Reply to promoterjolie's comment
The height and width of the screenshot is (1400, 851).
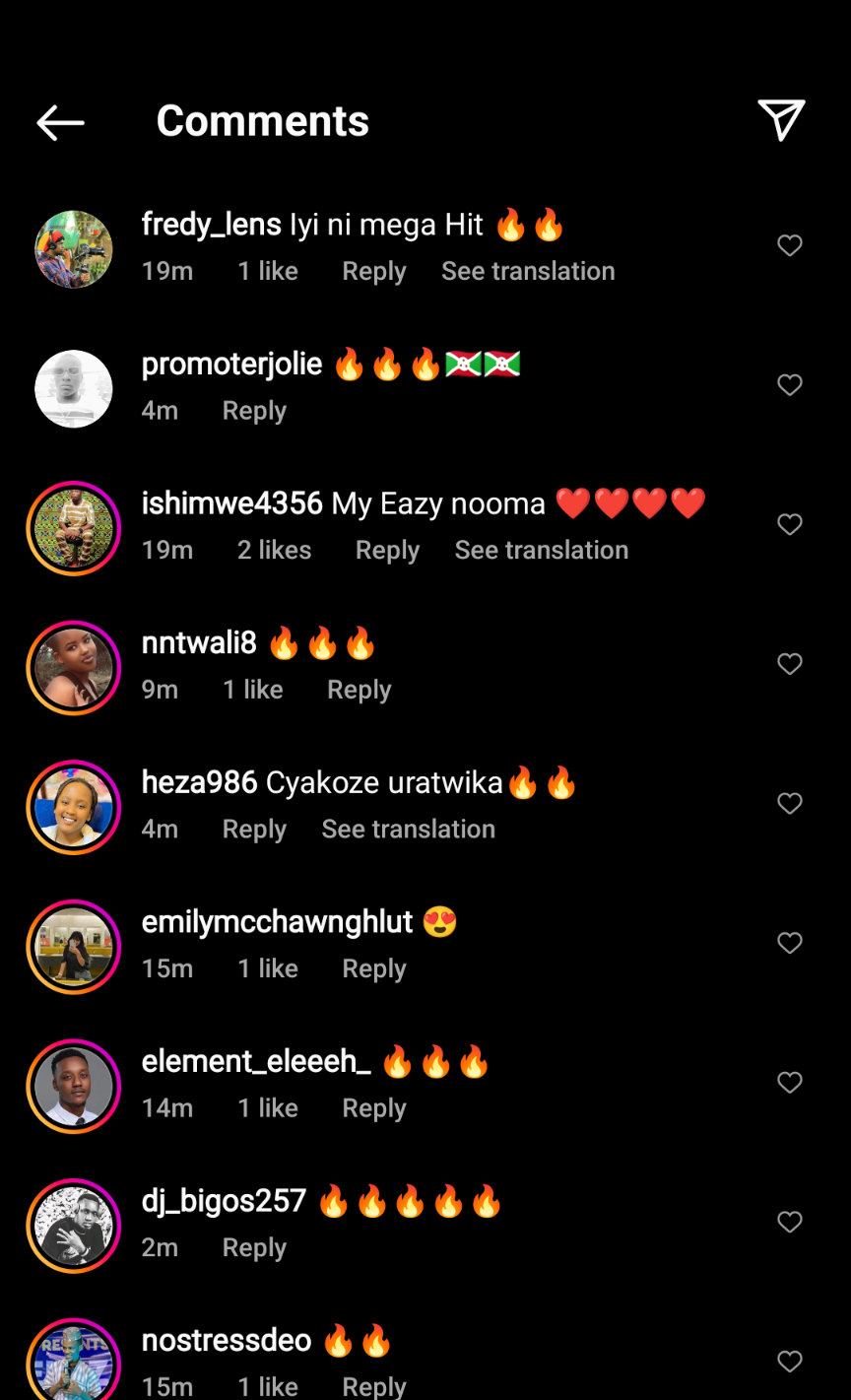[x=254, y=411]
